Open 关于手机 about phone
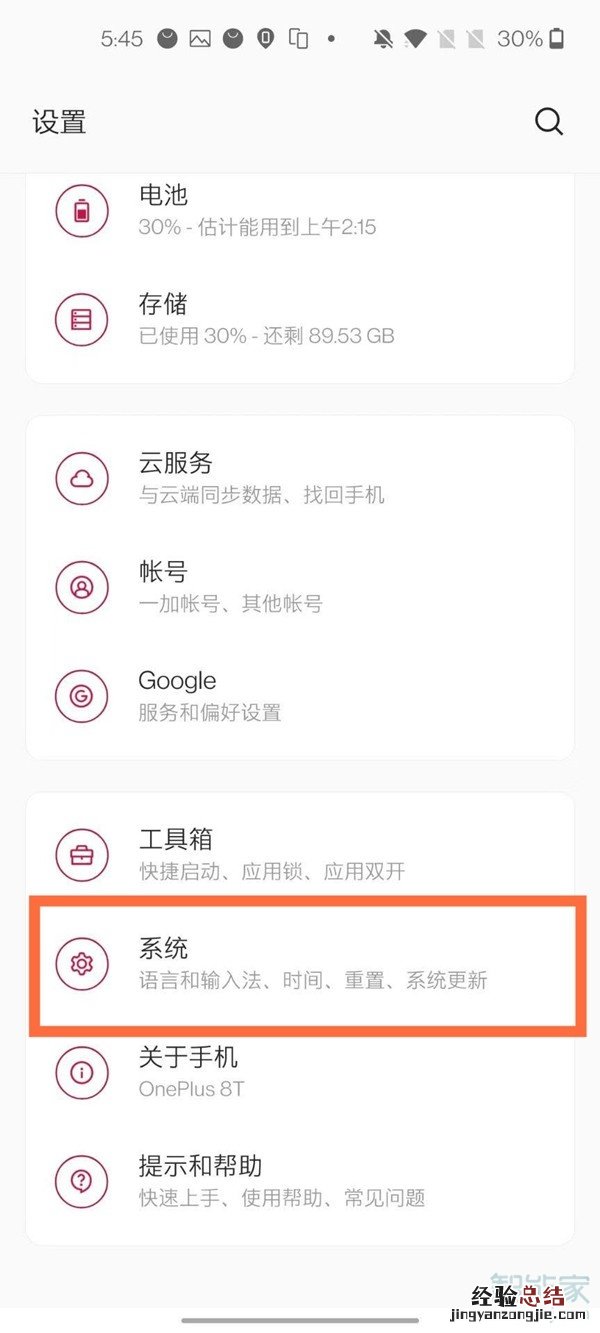Screen dimensions: 600x1333 300,1072
